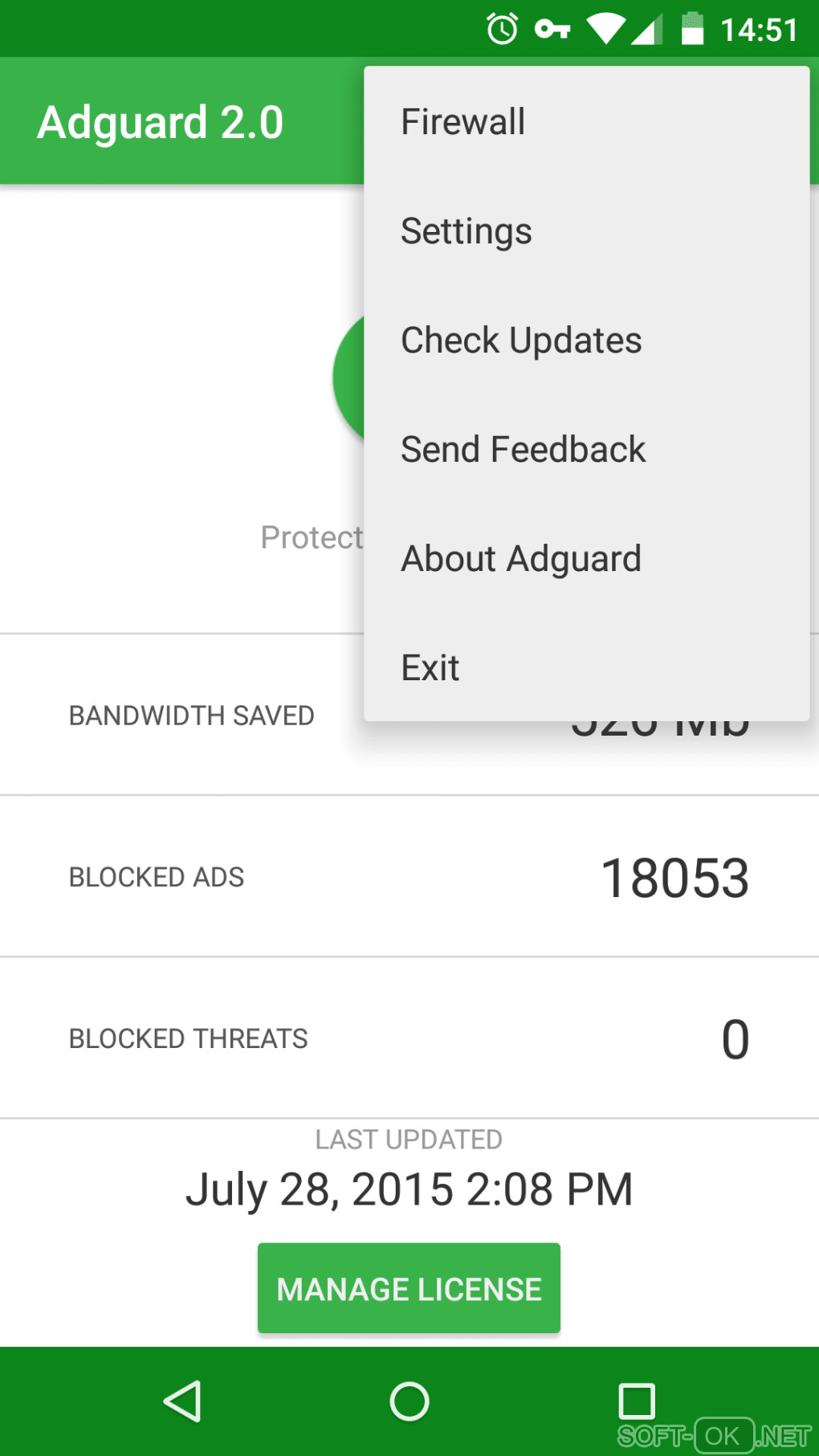Open Firewall from the menu

[x=462, y=122]
